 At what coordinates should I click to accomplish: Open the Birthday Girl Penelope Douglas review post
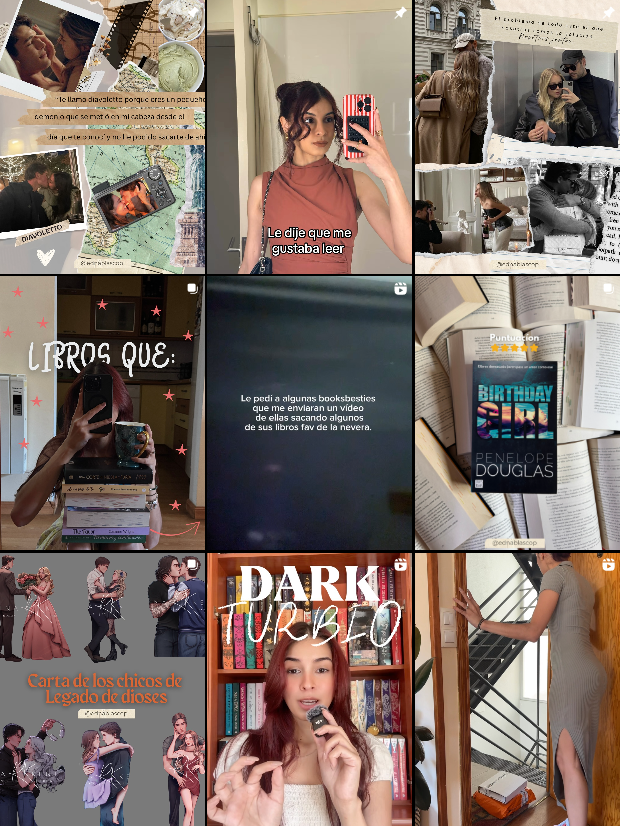point(517,413)
